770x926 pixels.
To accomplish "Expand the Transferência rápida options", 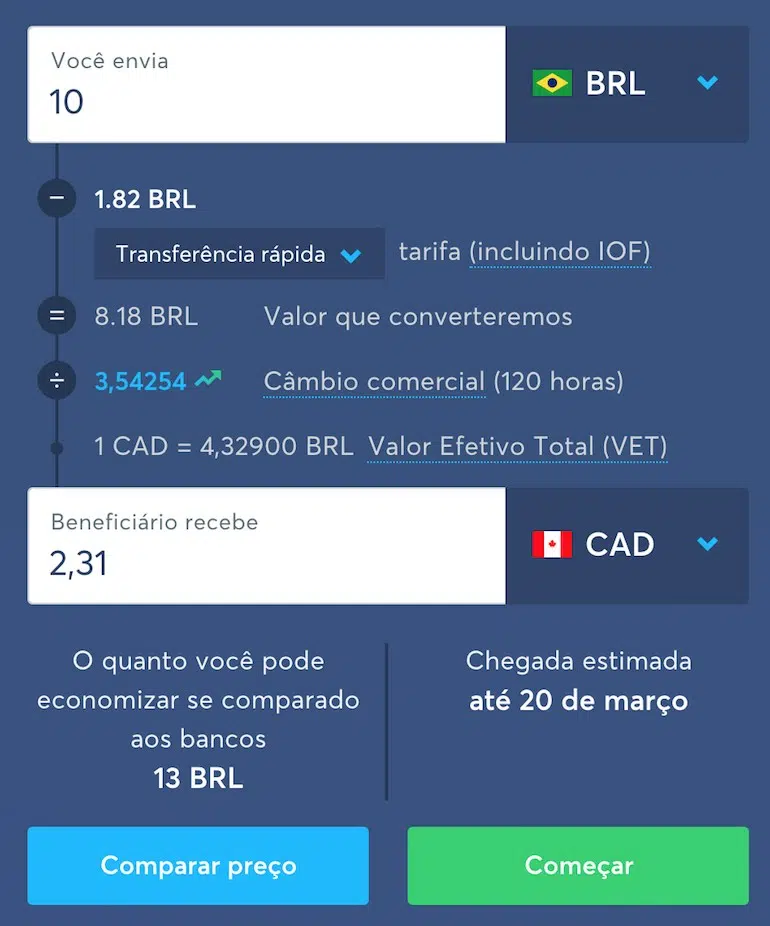I will [239, 254].
